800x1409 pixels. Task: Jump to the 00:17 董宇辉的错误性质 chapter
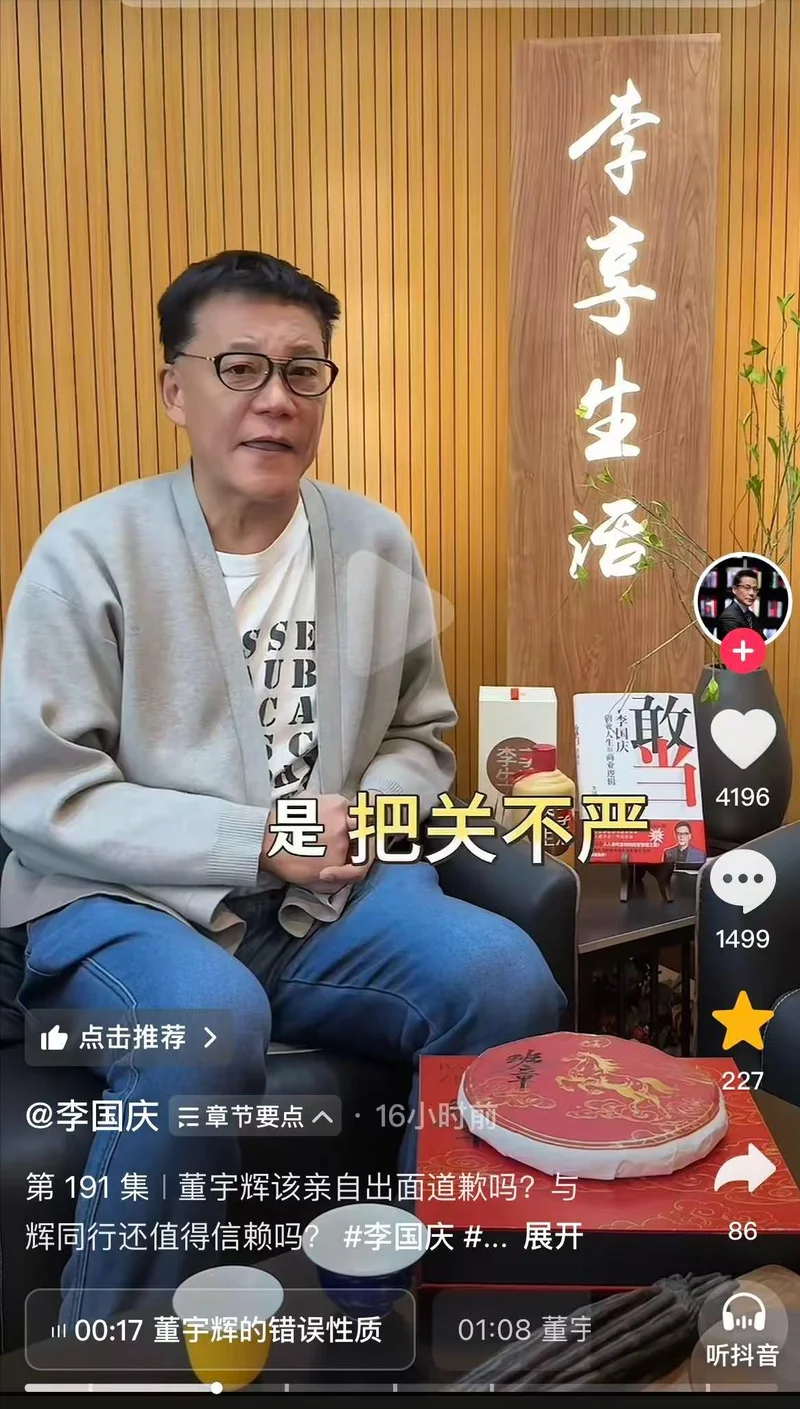(x=220, y=1329)
